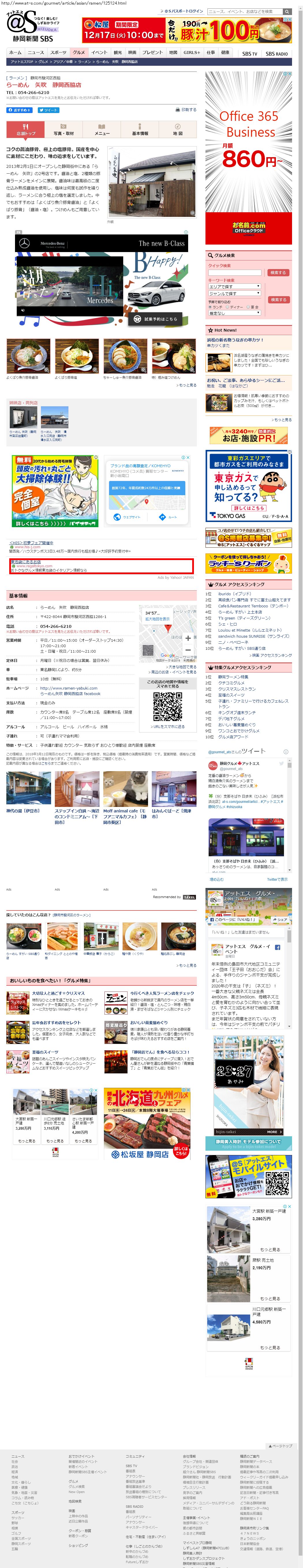This screenshot has width=303, height=1568.
Task: Open ニュース in the top navigation
Action: (36, 52)
